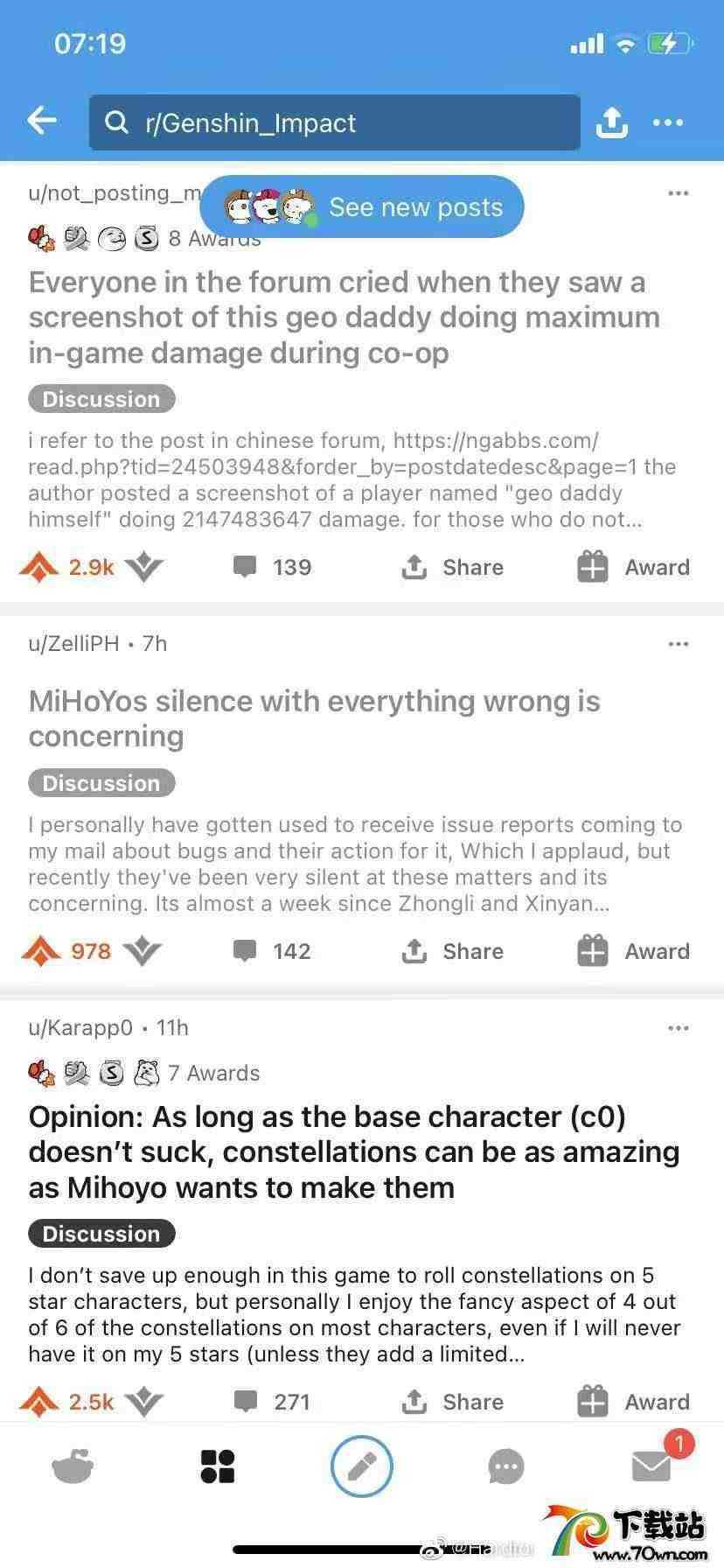Screen dimensions: 724x1568
Task: Tap the r/Genshin_Impact search field
Action: point(334,122)
